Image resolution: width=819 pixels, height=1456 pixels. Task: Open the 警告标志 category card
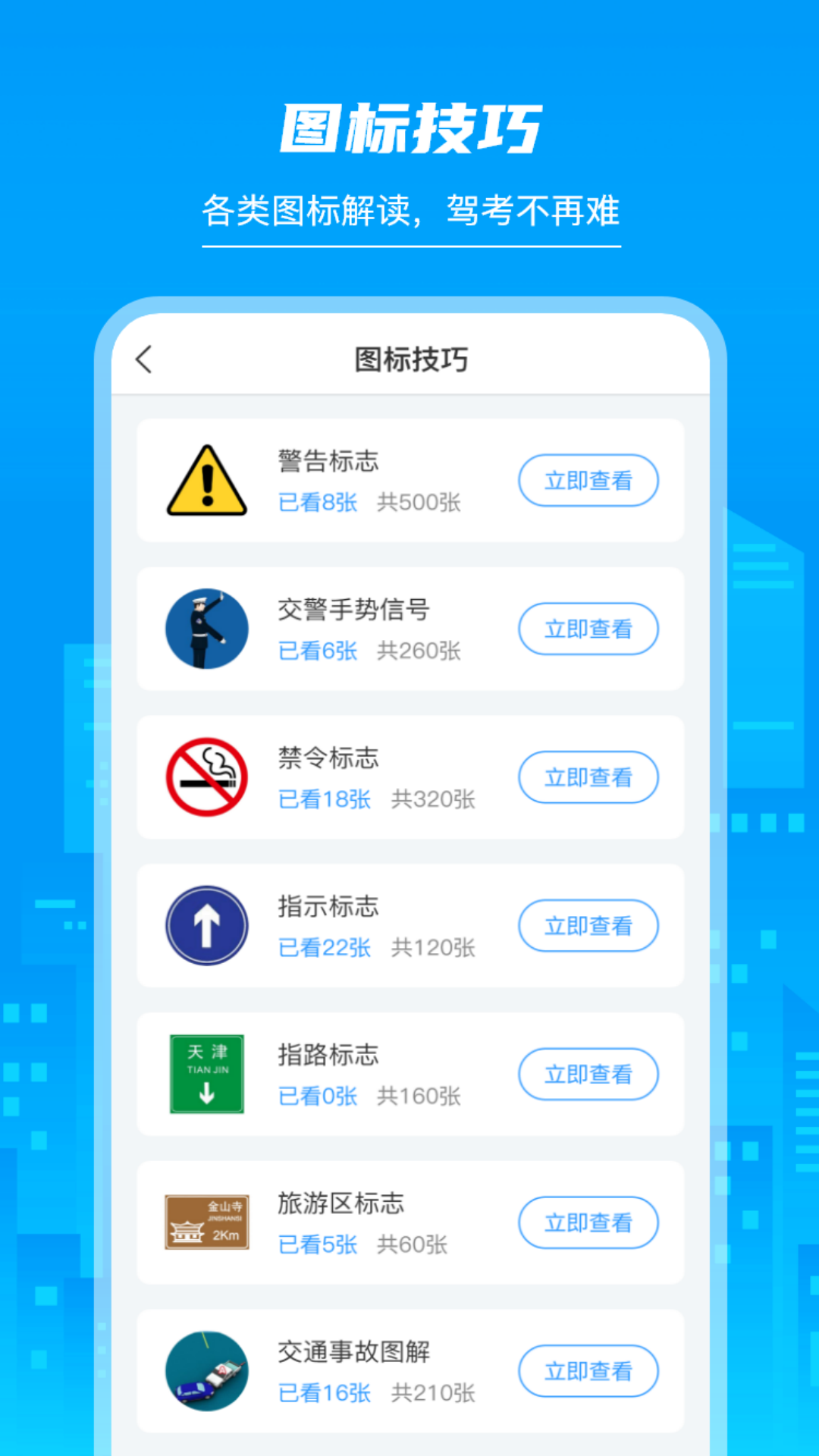(x=409, y=480)
